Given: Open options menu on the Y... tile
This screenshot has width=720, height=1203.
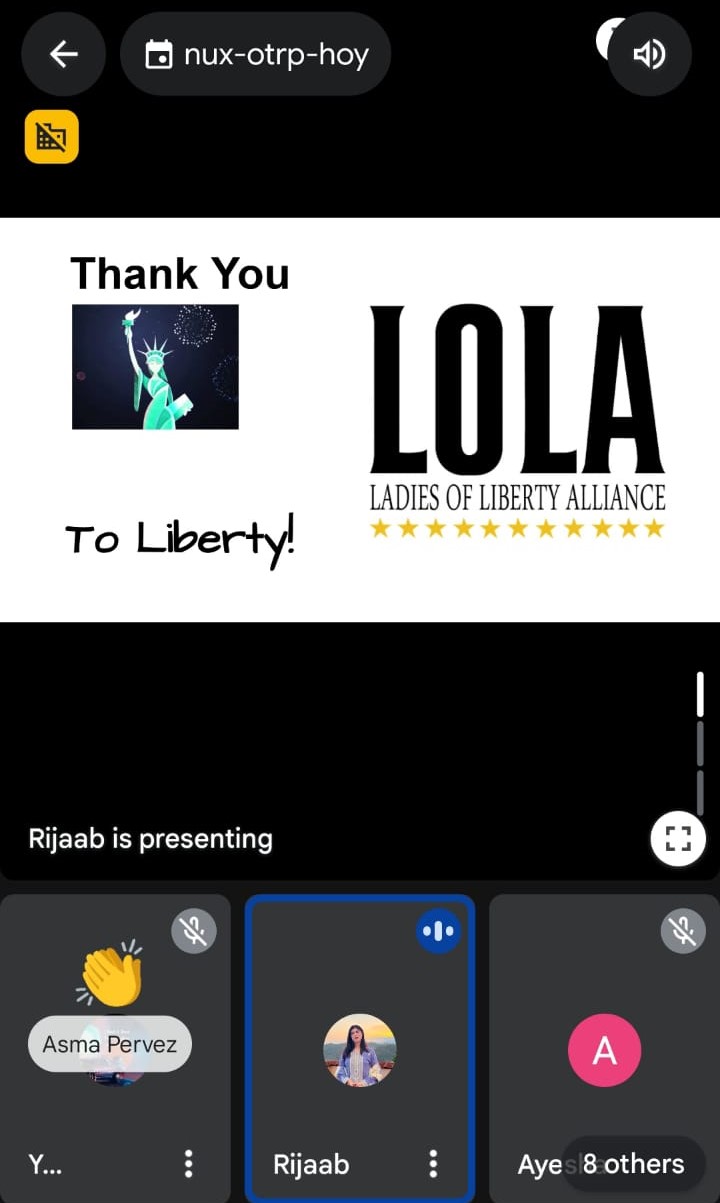Looking at the screenshot, I should click(x=188, y=1163).
